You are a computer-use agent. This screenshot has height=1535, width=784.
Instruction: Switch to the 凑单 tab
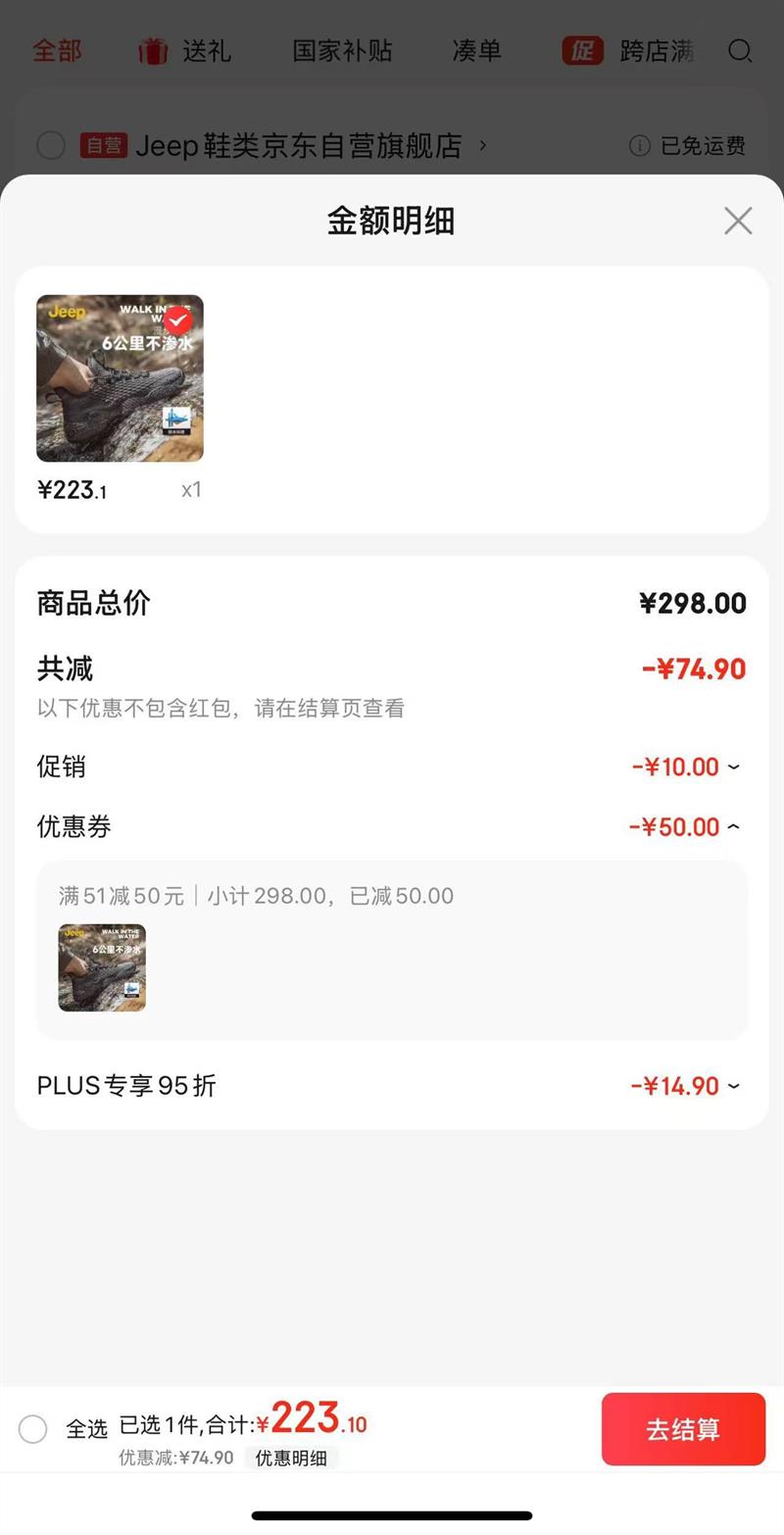pos(476,51)
